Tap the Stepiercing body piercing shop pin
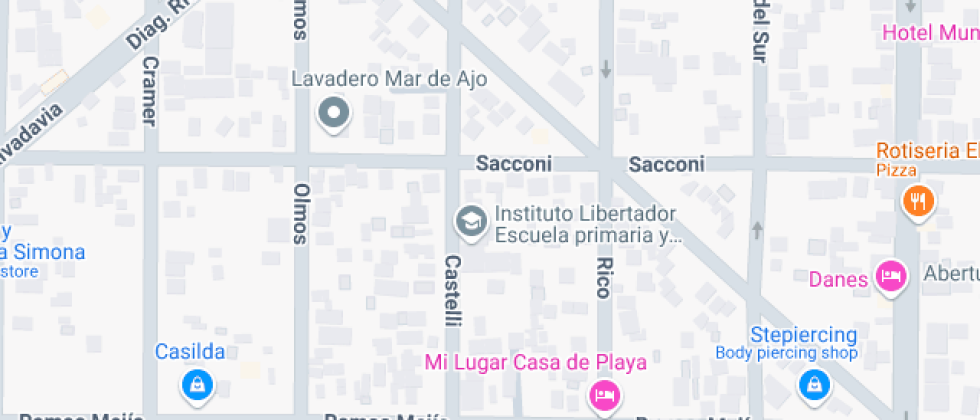 tap(815, 383)
